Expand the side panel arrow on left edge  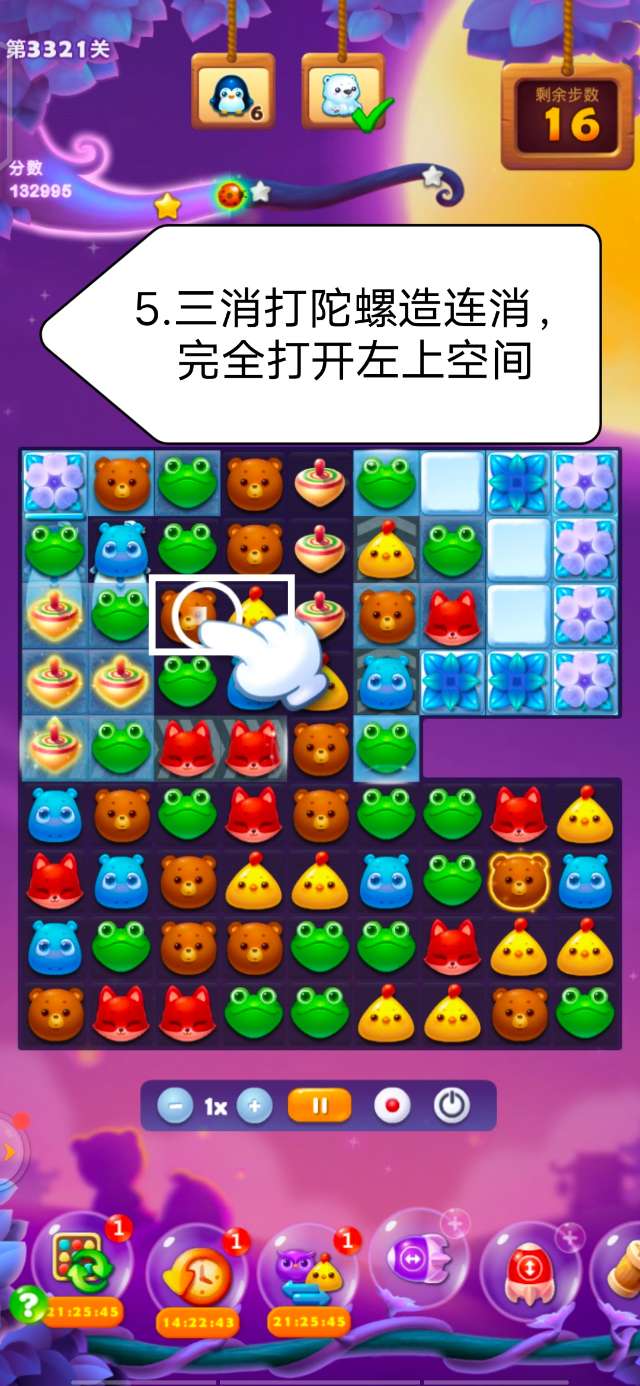click(10, 1152)
